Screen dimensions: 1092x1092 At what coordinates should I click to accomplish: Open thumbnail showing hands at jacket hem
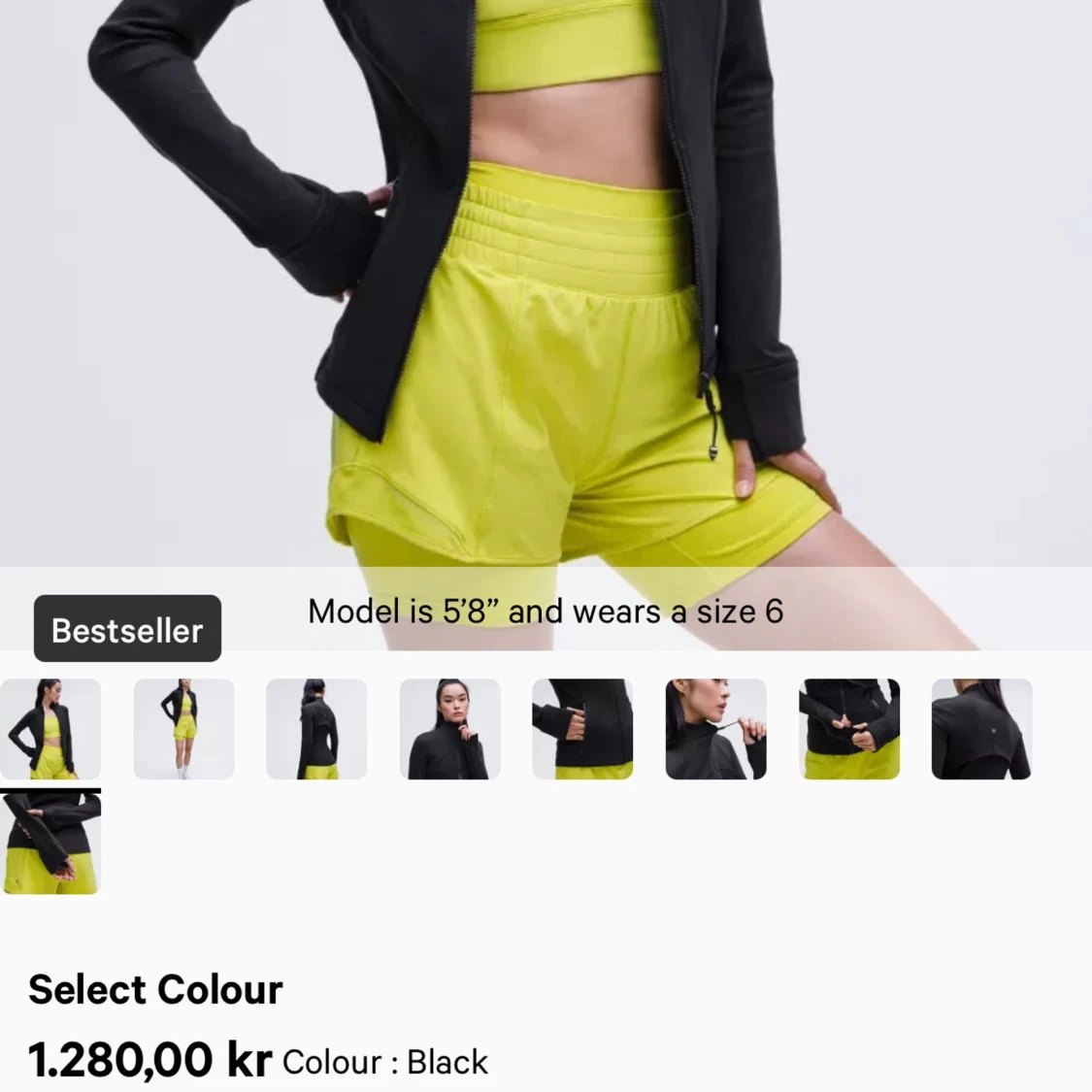(848, 729)
